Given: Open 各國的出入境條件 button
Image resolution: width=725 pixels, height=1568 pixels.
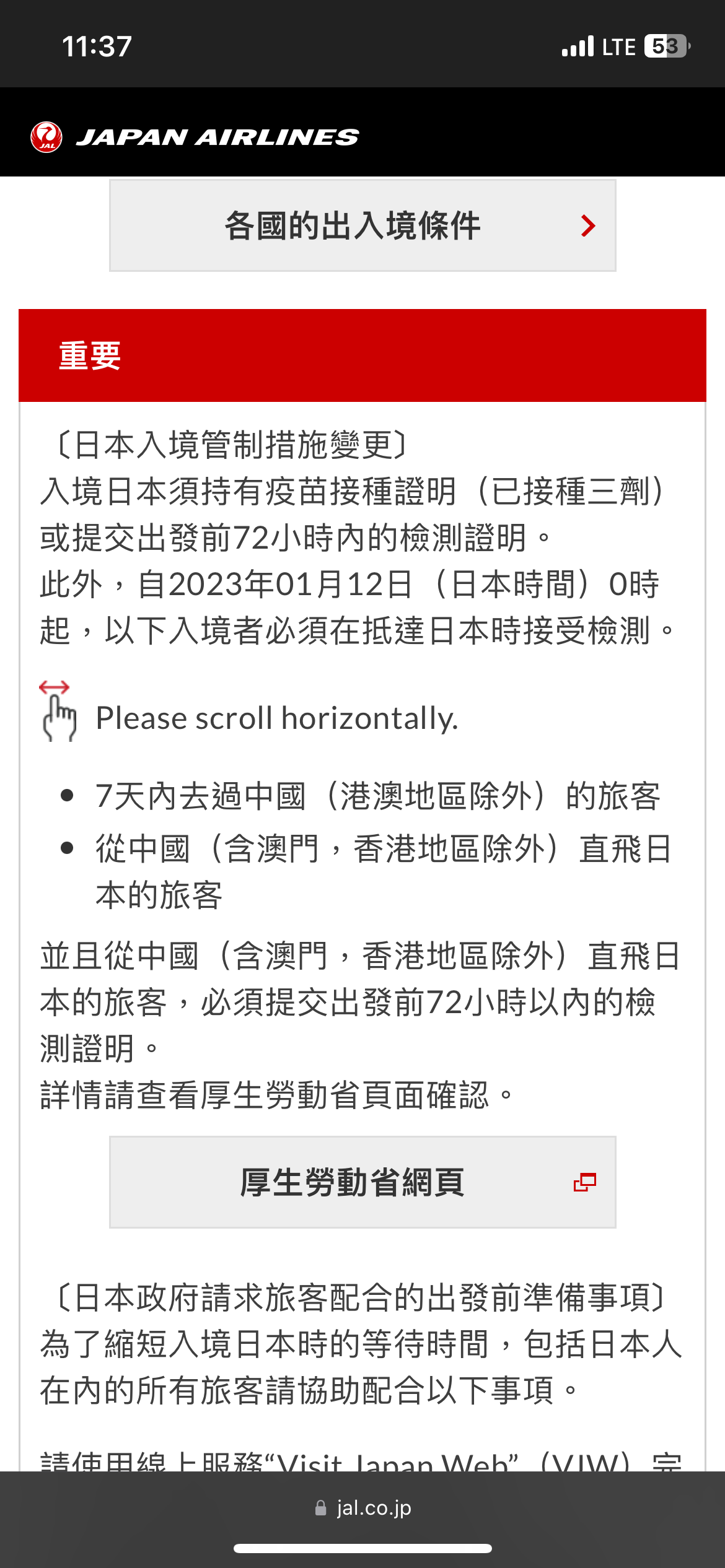Looking at the screenshot, I should pyautogui.click(x=362, y=225).
